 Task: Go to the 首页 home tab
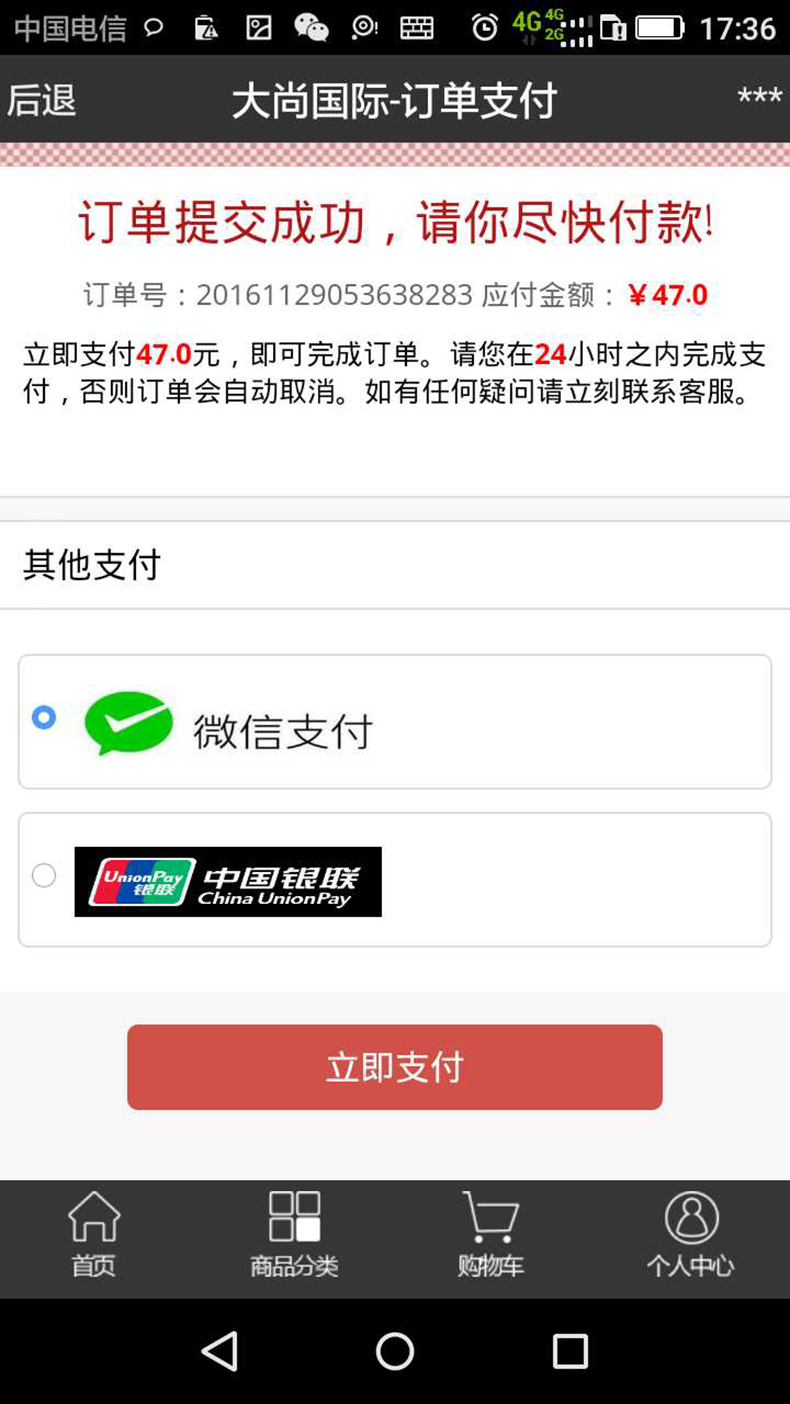(94, 1236)
